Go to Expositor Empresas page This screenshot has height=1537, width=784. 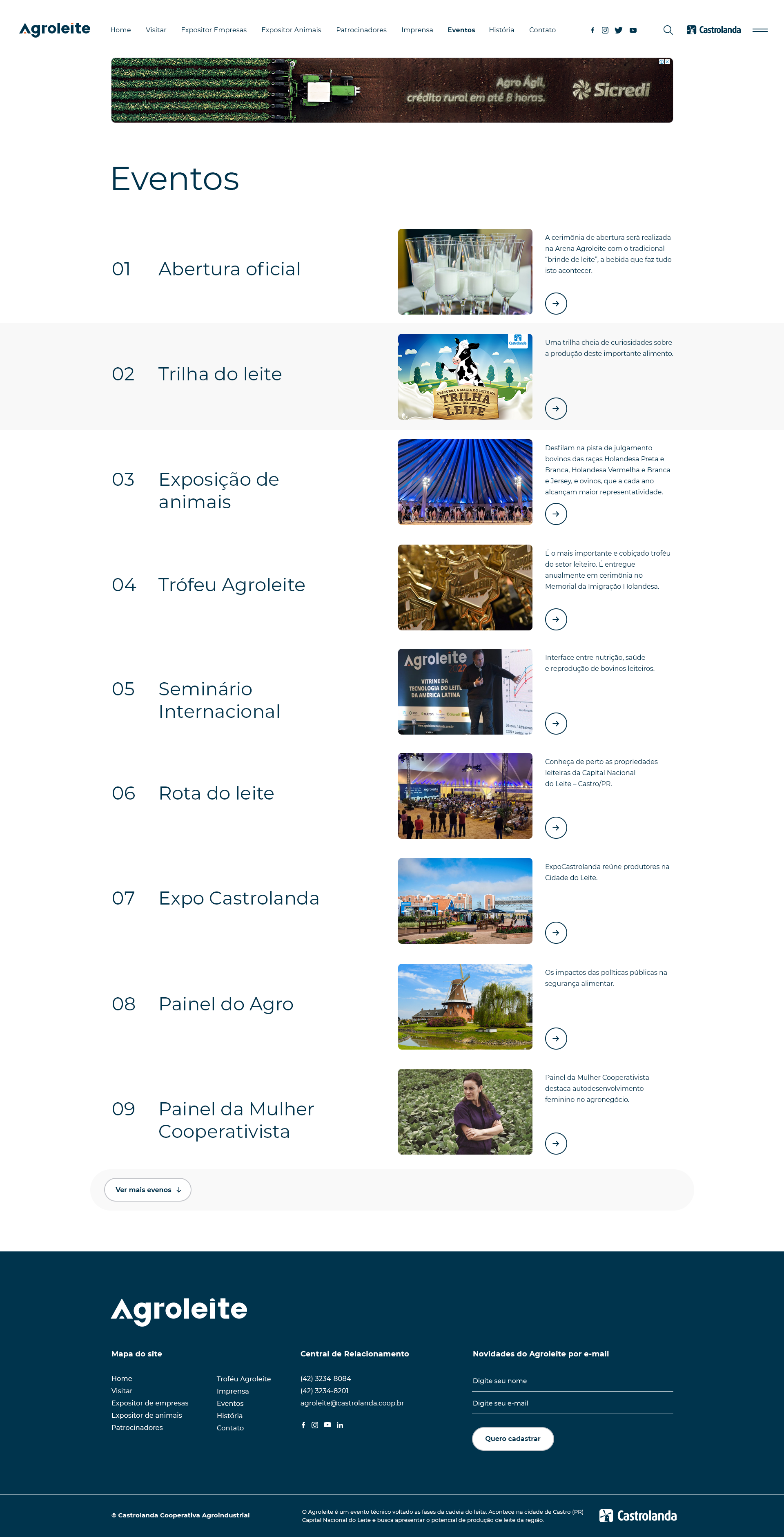[x=214, y=30]
